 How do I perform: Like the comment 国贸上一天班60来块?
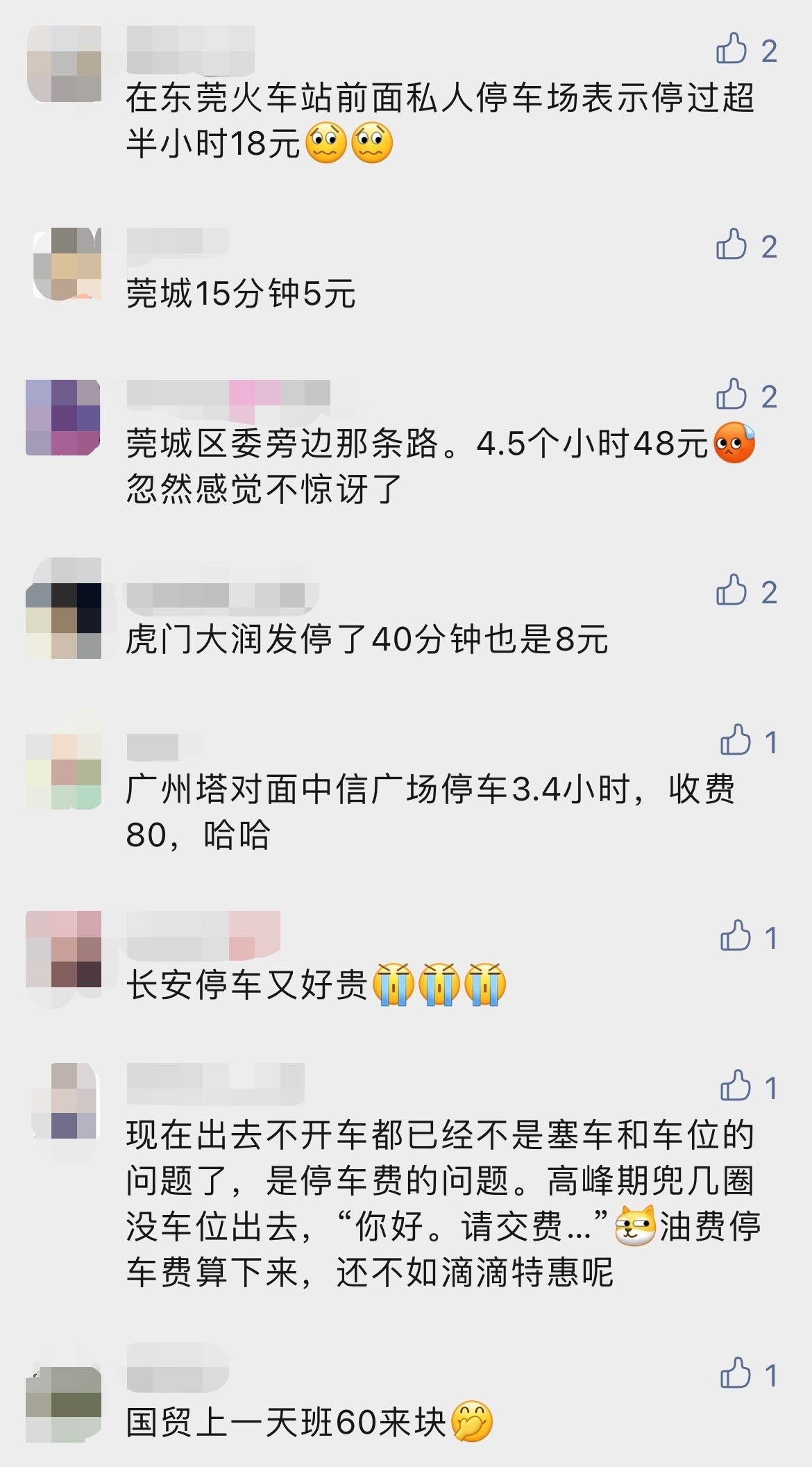click(736, 1374)
